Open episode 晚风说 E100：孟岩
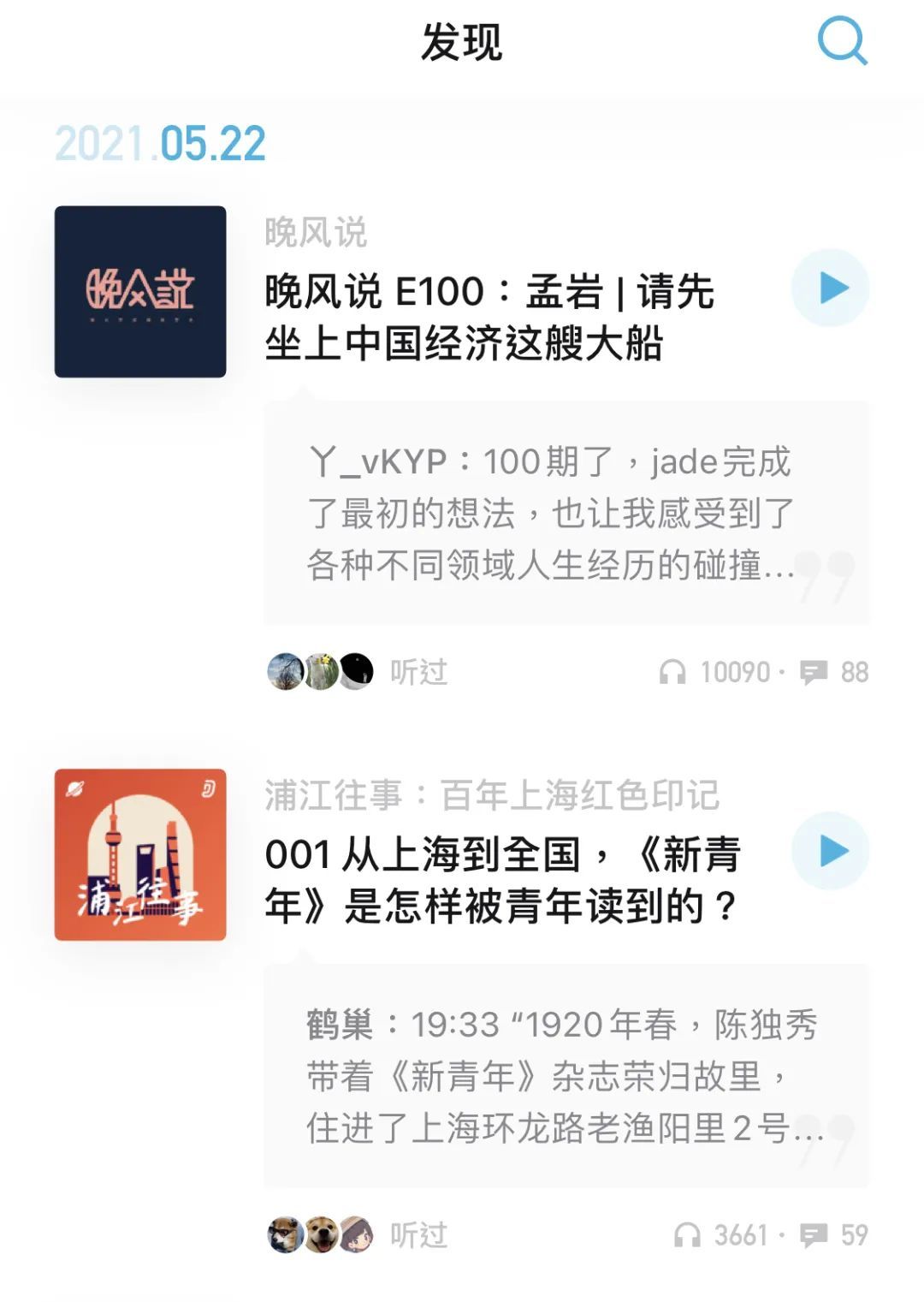Screen dimensions: 924x1302 489,318
